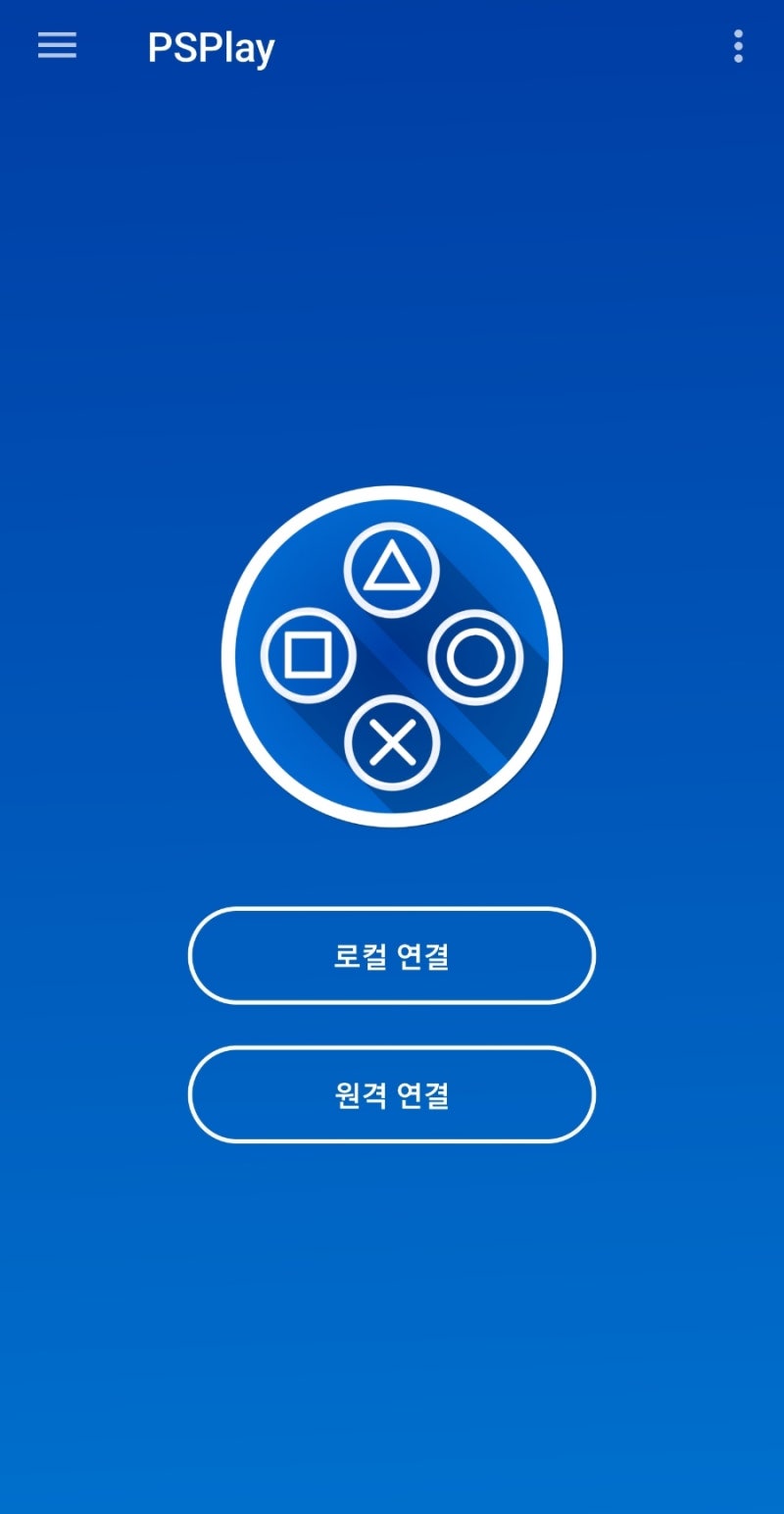Viewport: 784px width, 1514px height.
Task: Start a remote connection via 원격 연결
Action: [x=392, y=1095]
